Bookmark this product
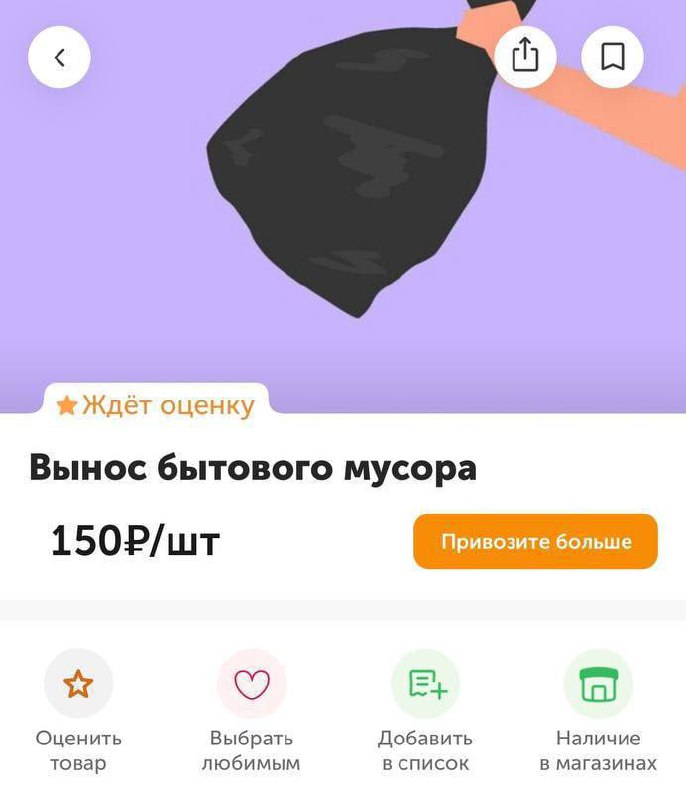 [612, 57]
